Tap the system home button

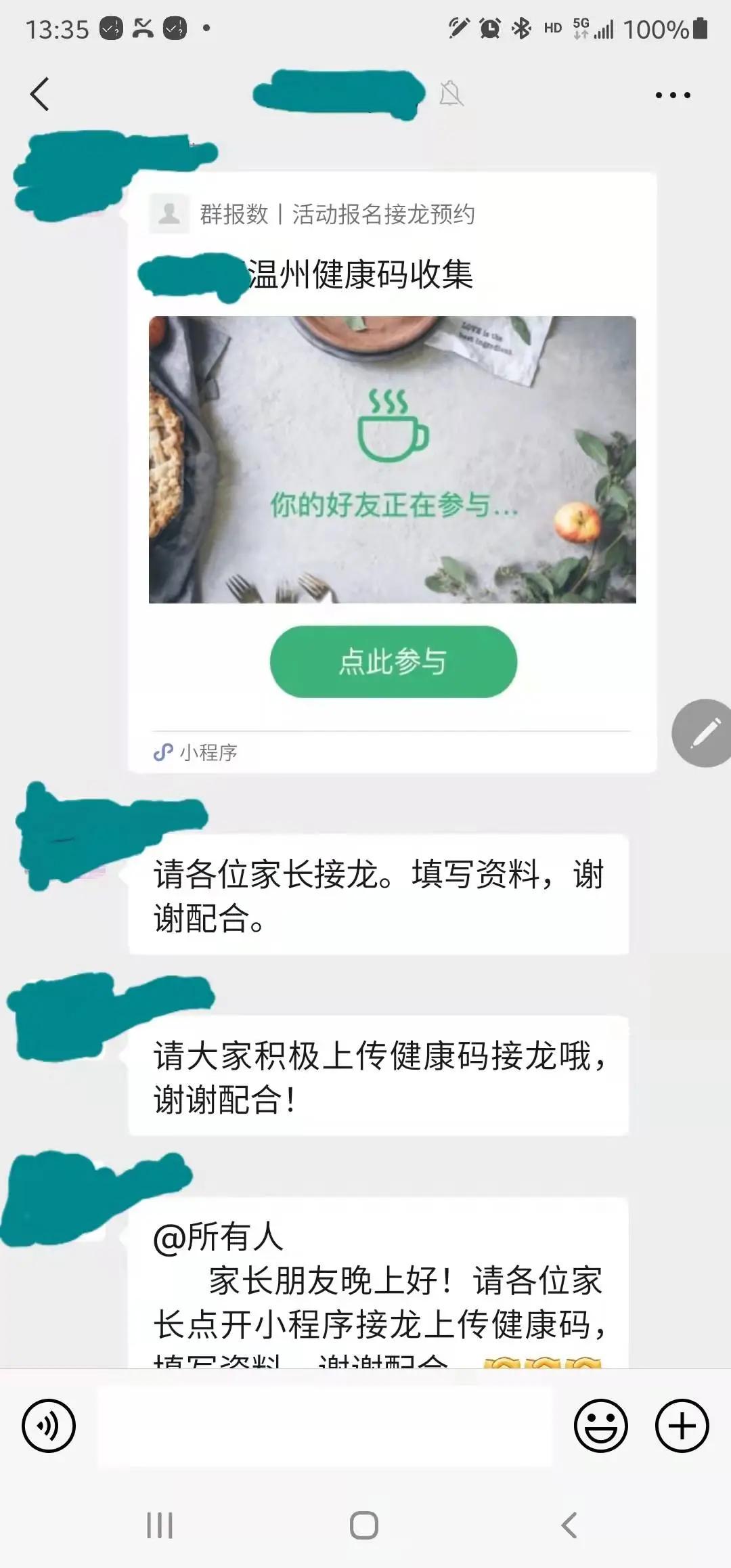pos(364,1525)
